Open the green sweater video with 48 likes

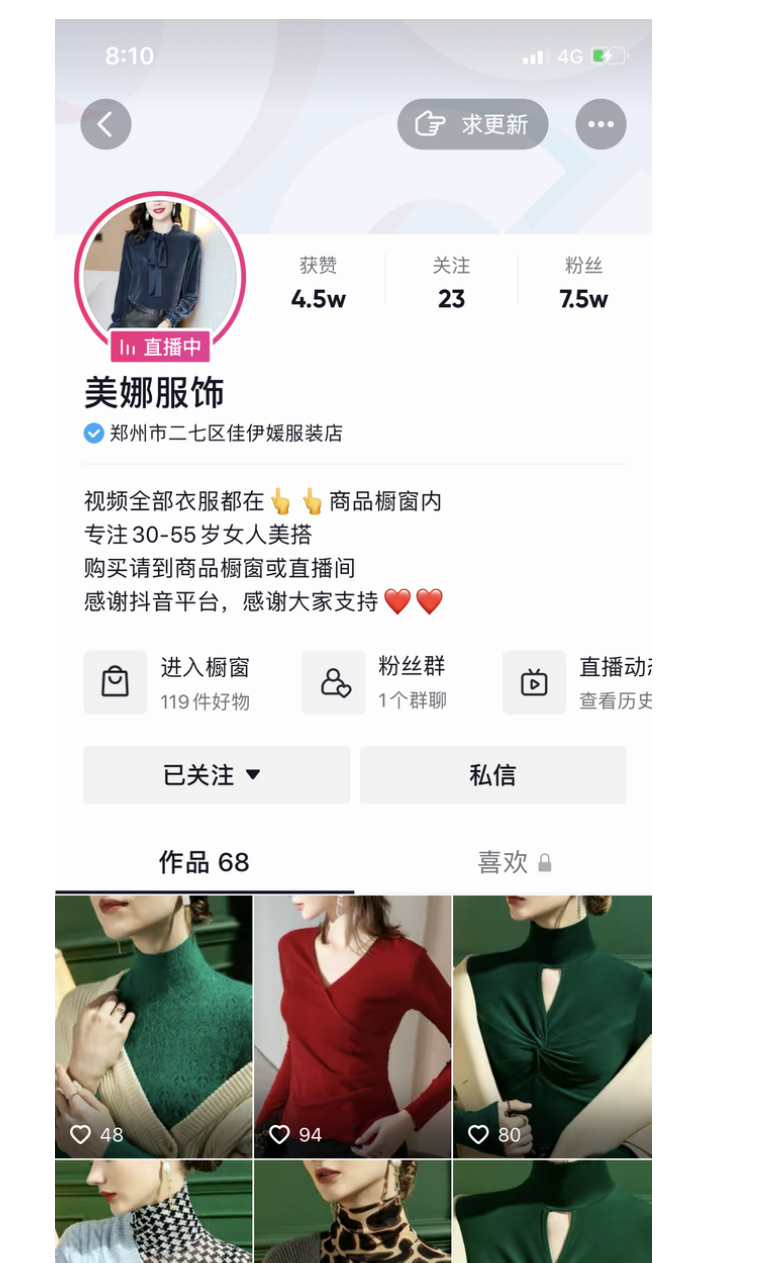click(154, 1026)
